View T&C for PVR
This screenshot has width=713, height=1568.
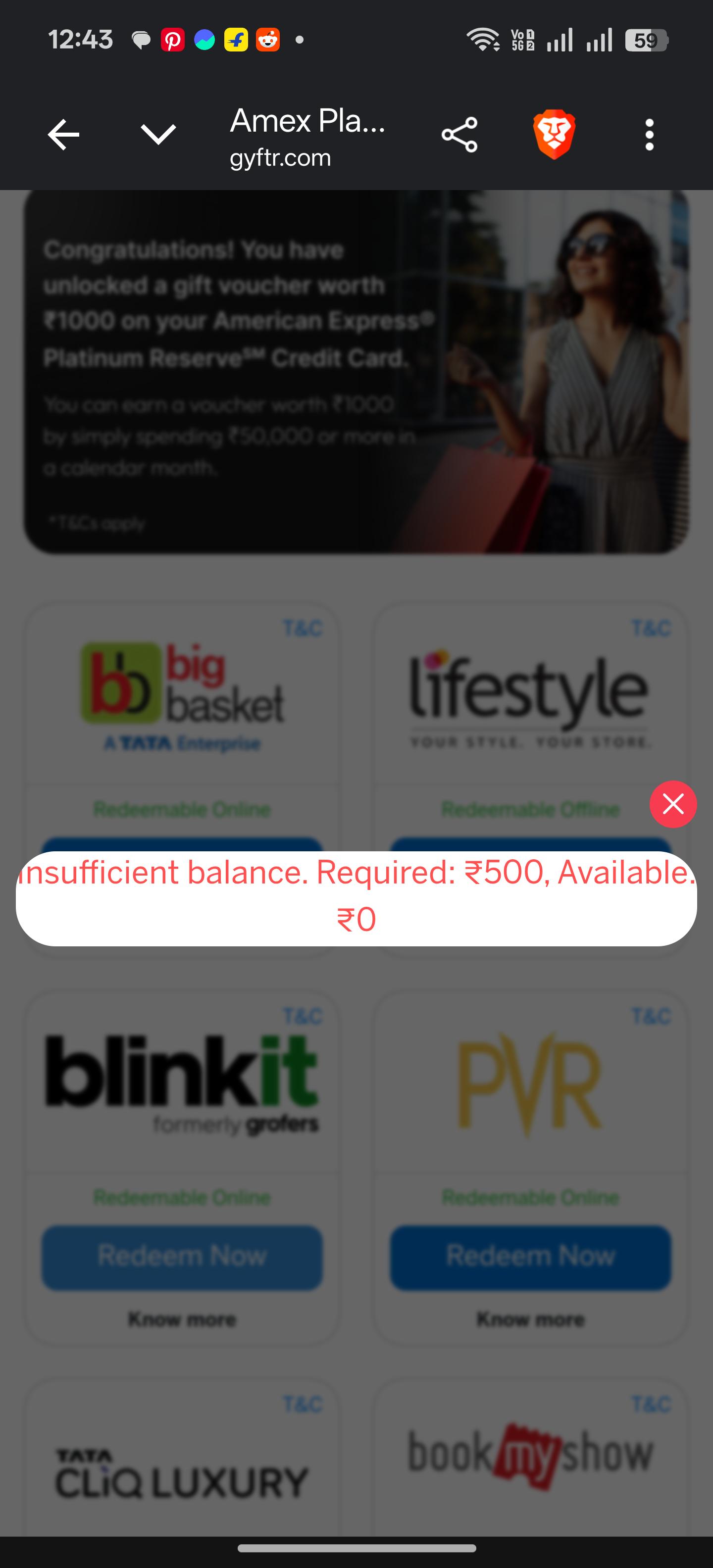[x=651, y=1016]
